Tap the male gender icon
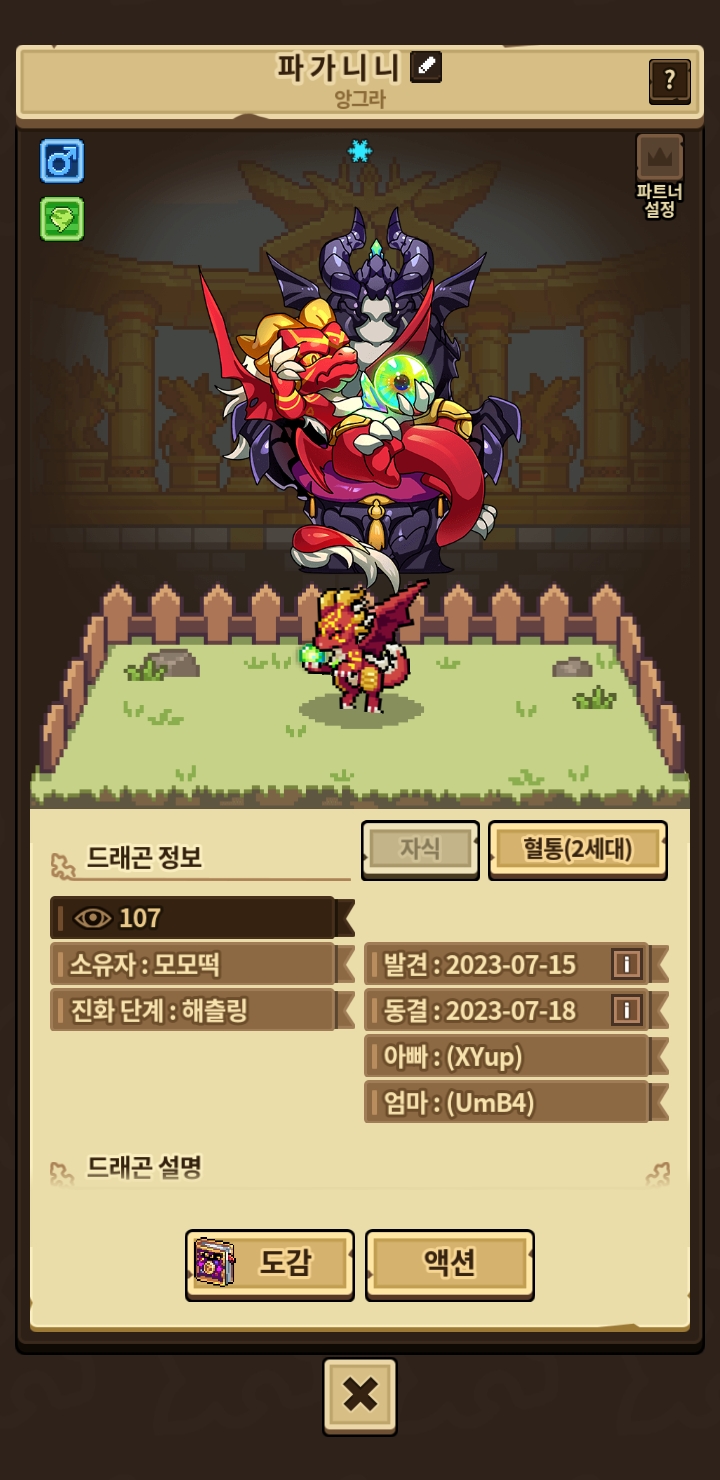The image size is (720, 1480). pyautogui.click(x=62, y=161)
